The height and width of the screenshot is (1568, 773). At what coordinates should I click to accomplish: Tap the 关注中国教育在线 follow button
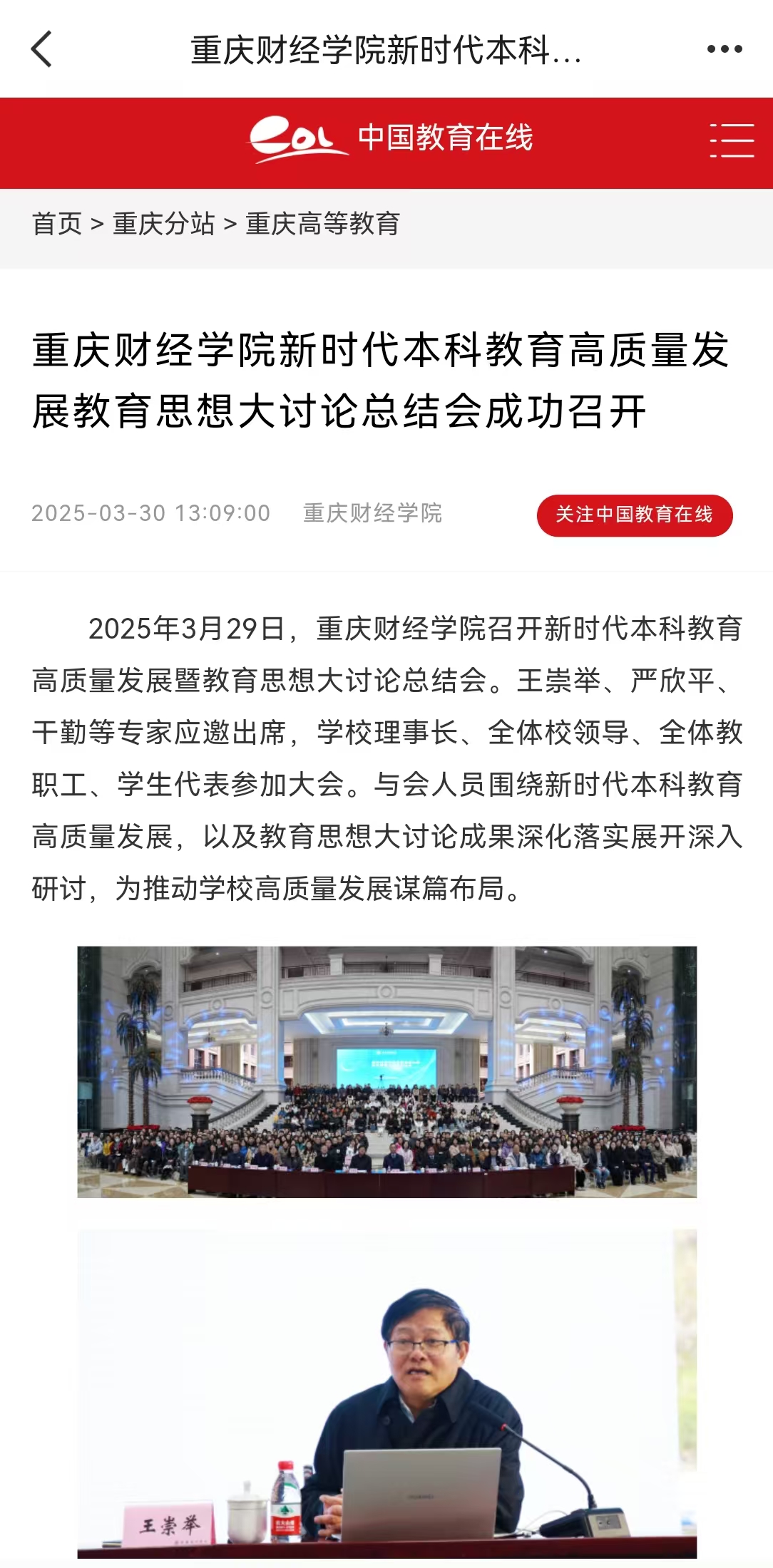[x=634, y=515]
